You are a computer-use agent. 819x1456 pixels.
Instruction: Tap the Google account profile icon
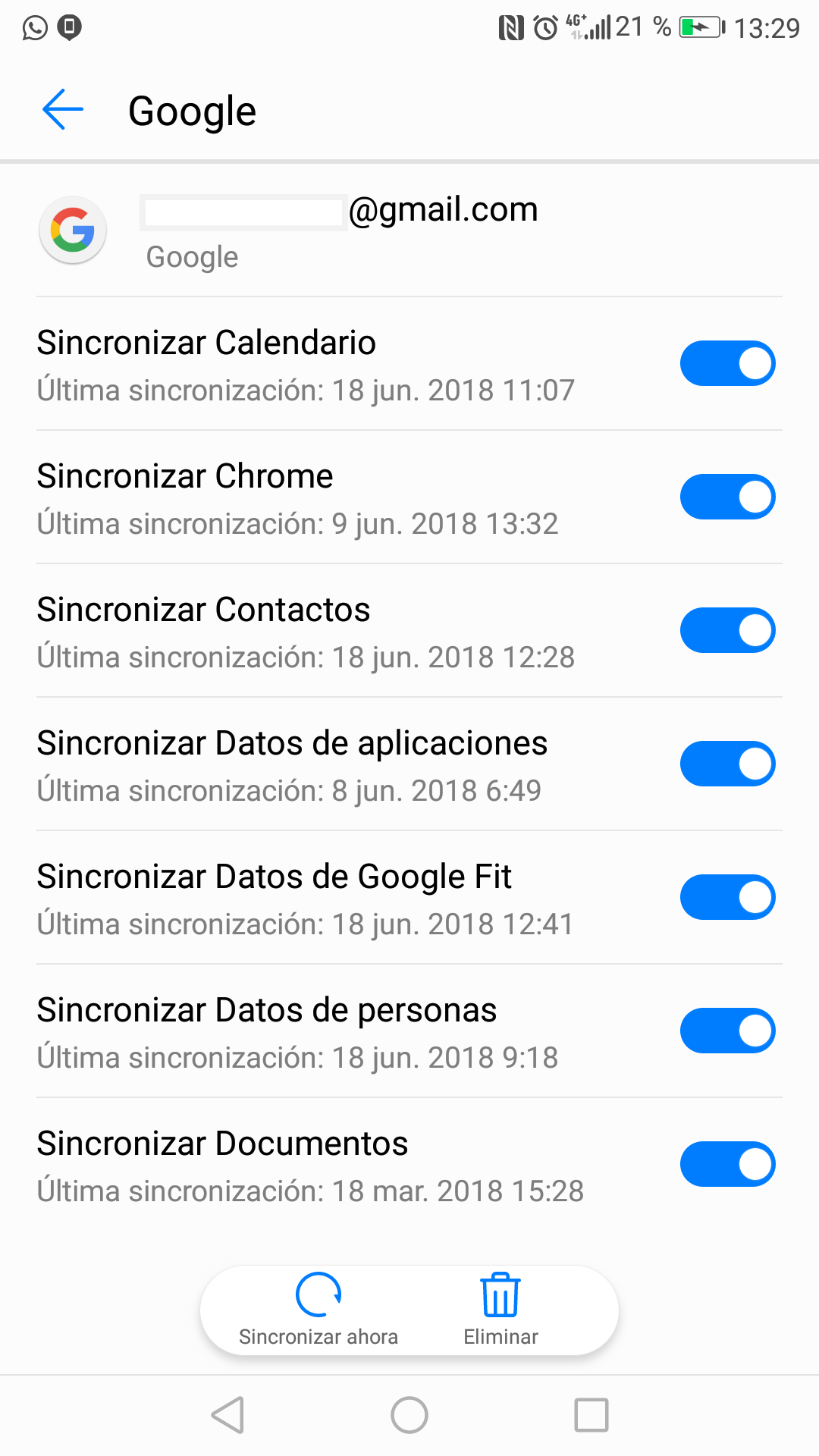(x=72, y=230)
